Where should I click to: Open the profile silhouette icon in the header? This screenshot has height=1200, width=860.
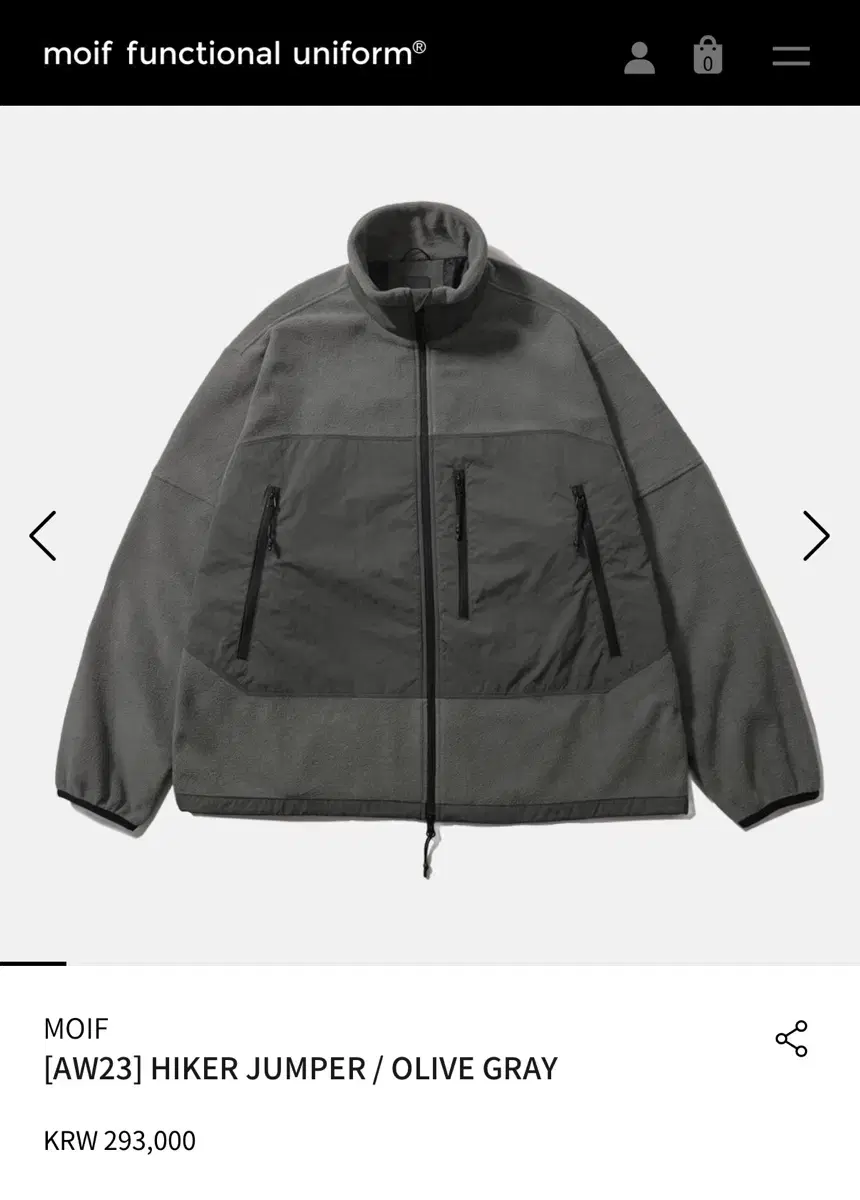(x=640, y=60)
